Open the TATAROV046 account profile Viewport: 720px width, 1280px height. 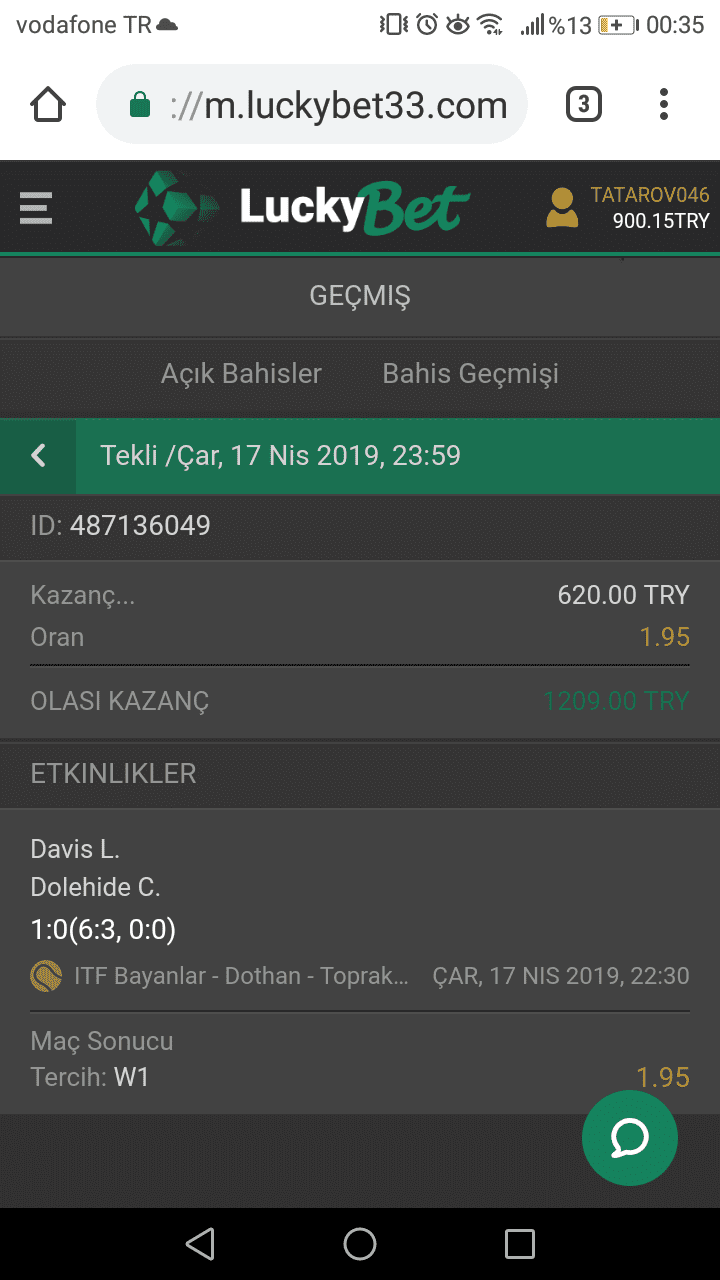point(628,208)
